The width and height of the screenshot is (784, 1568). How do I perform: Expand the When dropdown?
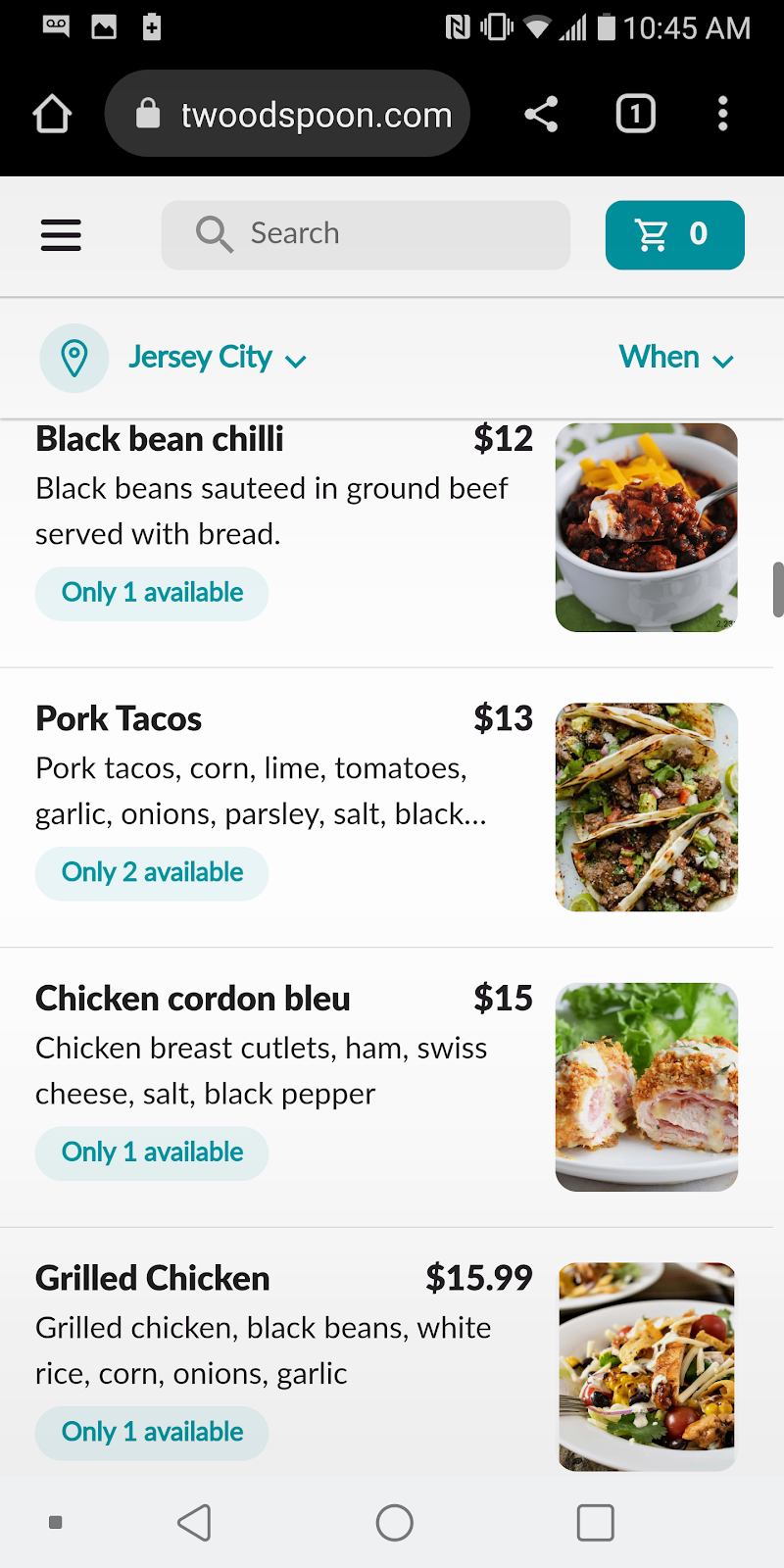click(x=675, y=359)
